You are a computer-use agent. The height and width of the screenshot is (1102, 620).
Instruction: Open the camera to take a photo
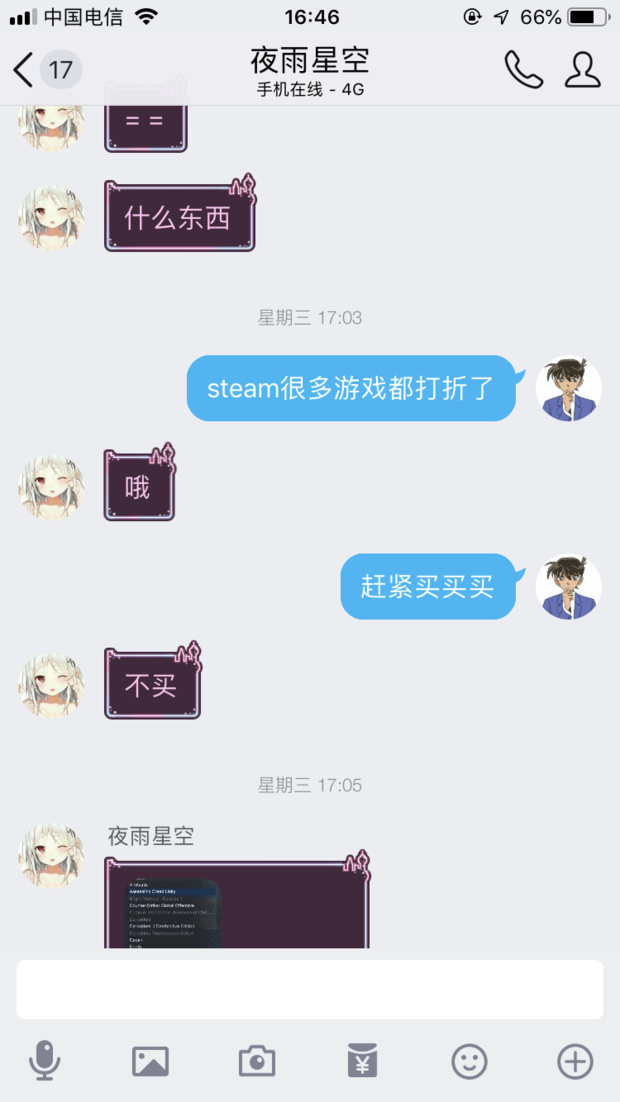tap(256, 1061)
